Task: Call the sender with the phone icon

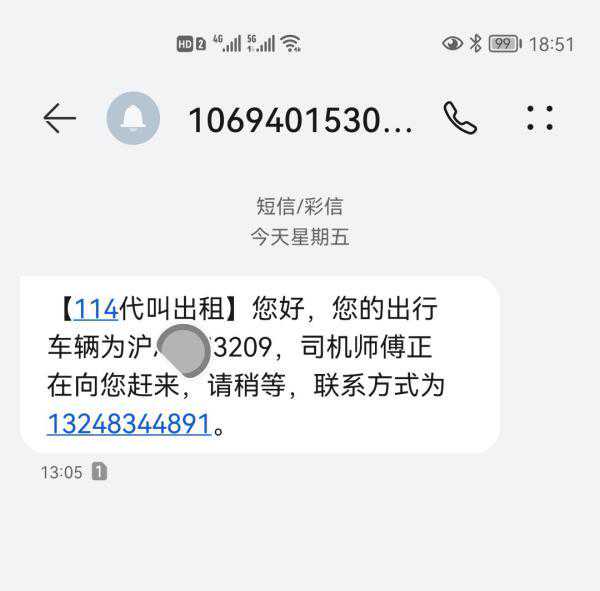Action: coord(460,119)
